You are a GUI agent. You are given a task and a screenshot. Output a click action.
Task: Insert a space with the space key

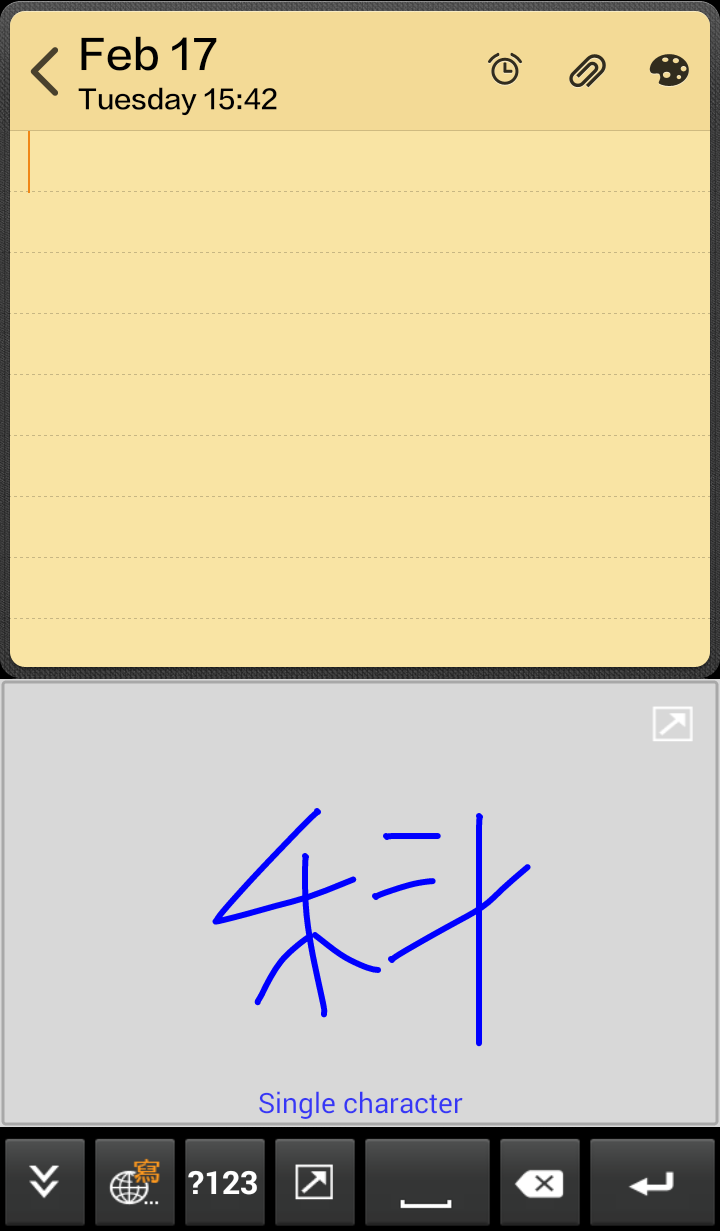(427, 1183)
